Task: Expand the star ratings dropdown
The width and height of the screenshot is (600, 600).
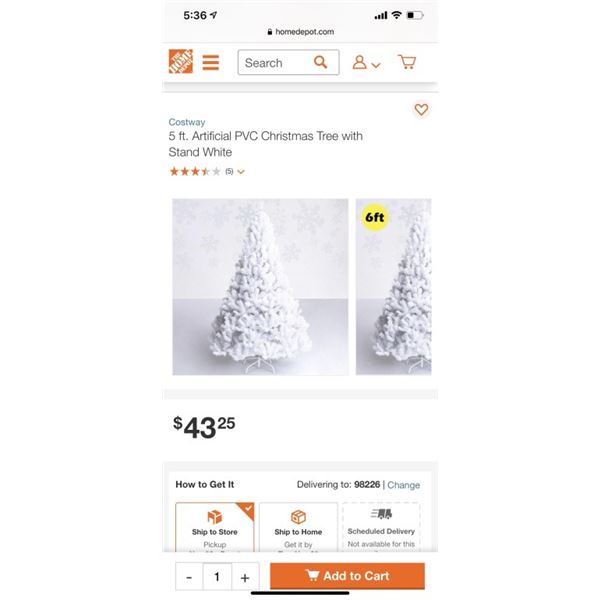Action: pos(241,172)
